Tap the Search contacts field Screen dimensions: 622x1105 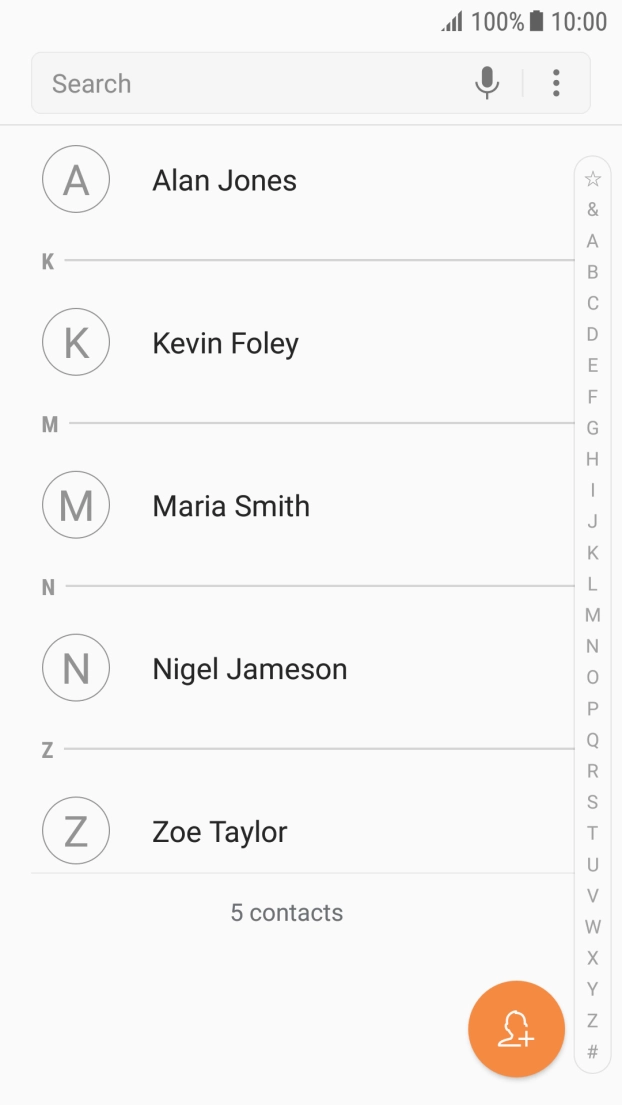pos(254,83)
